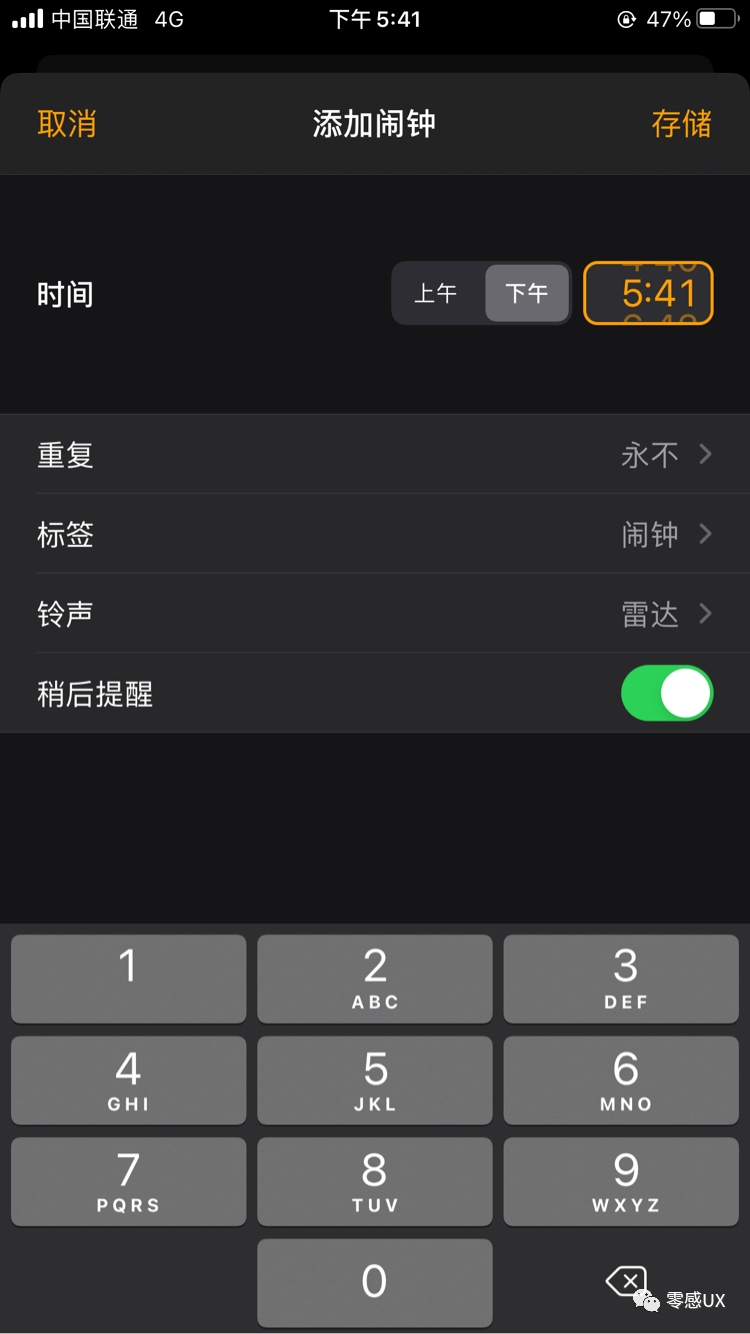The image size is (750, 1334).
Task: Enter digit 5 on keypad
Action: point(375,1080)
